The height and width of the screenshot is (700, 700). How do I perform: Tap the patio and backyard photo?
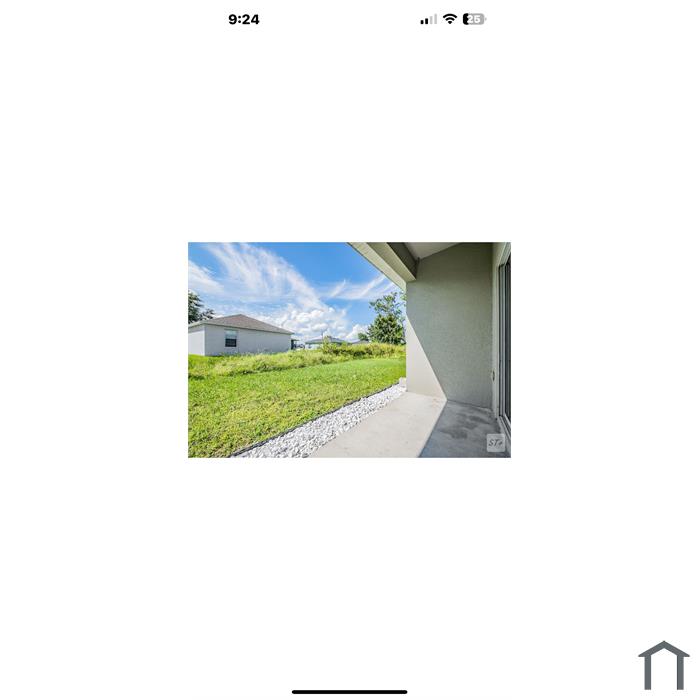pyautogui.click(x=349, y=350)
